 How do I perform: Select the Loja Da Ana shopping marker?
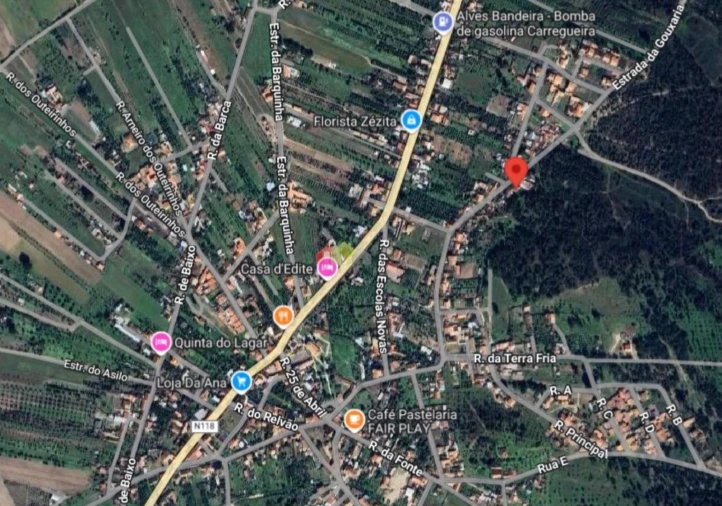(x=241, y=381)
